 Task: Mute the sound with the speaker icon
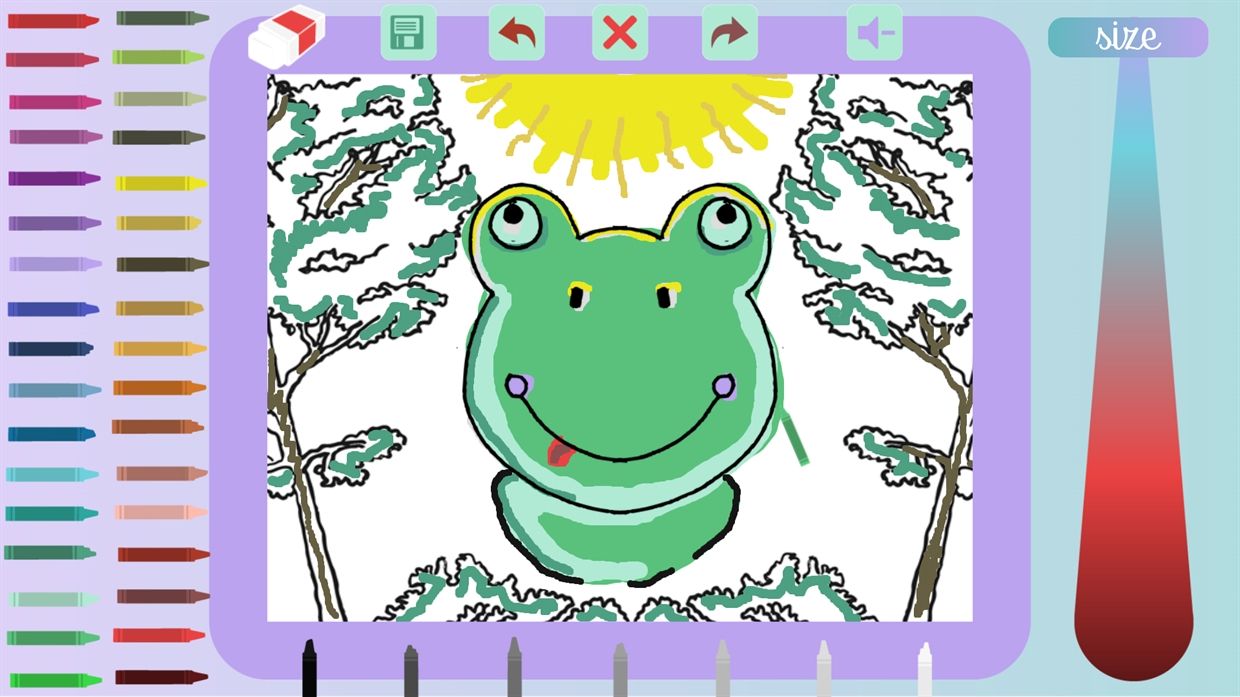click(x=874, y=35)
